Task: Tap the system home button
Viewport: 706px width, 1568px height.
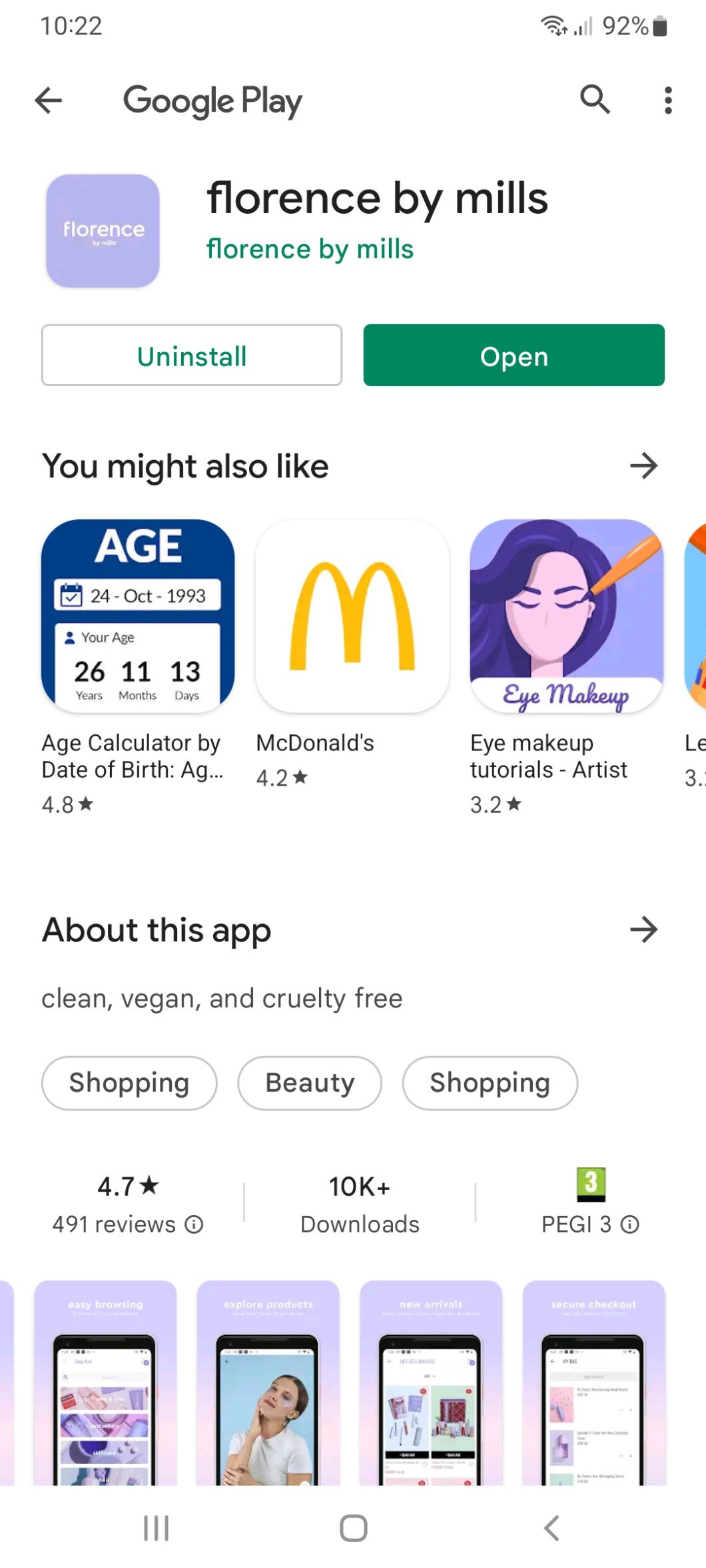Action: click(x=353, y=1528)
